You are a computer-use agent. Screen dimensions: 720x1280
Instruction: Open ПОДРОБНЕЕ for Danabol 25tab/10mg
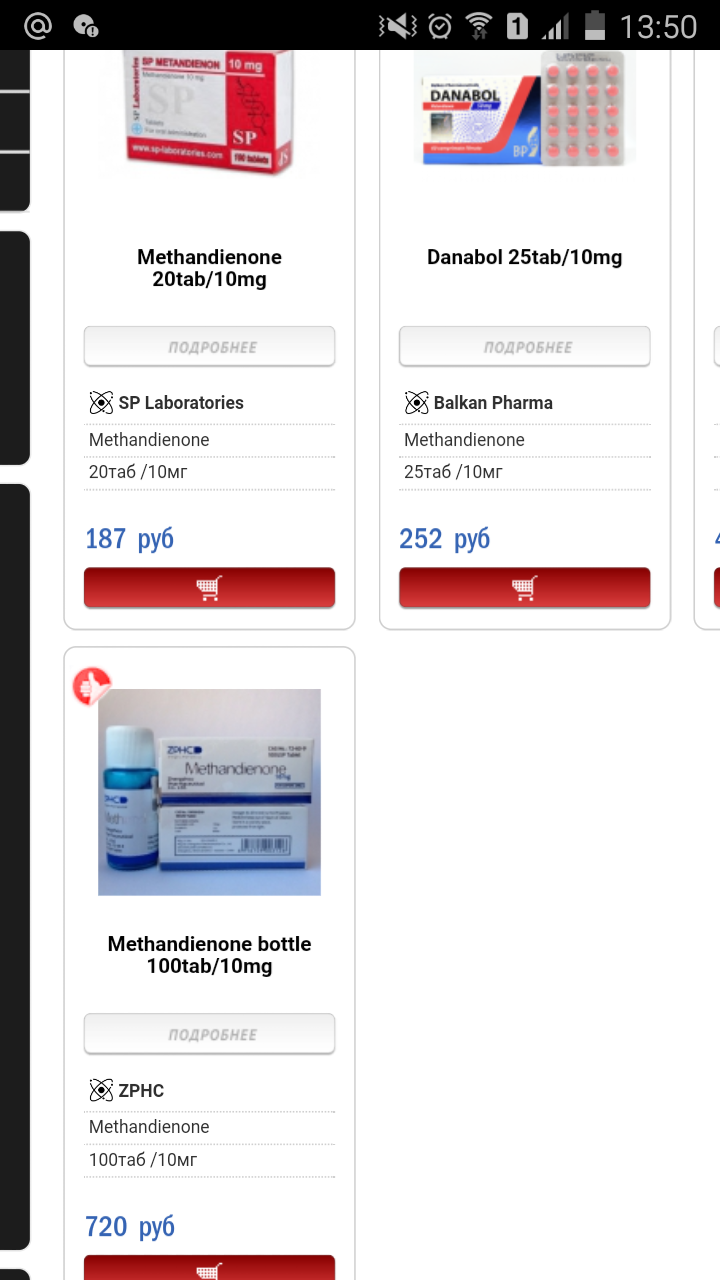(x=524, y=346)
